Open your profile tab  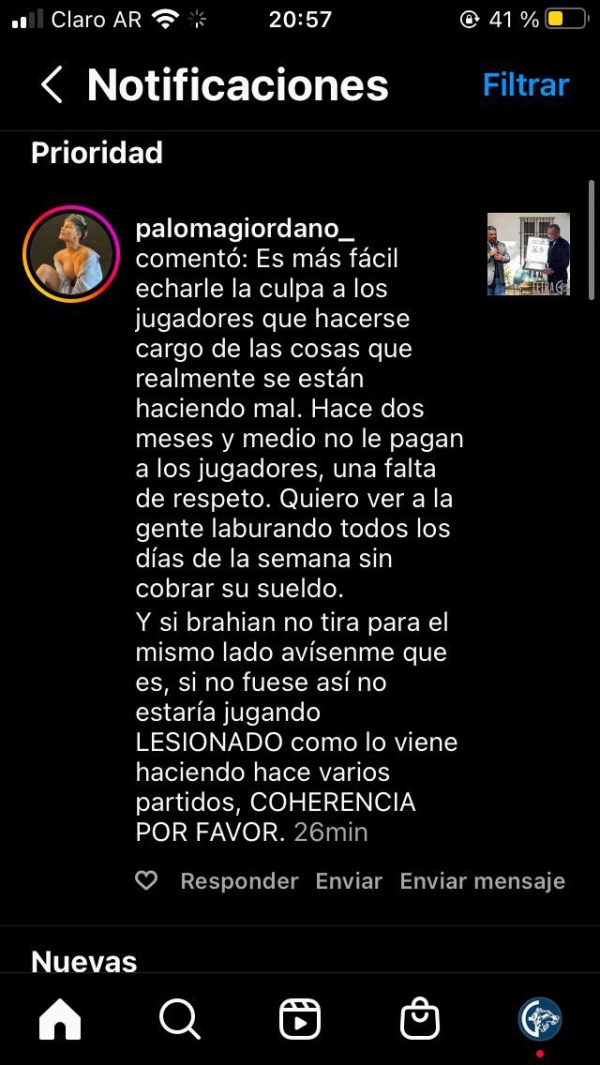click(540, 1020)
